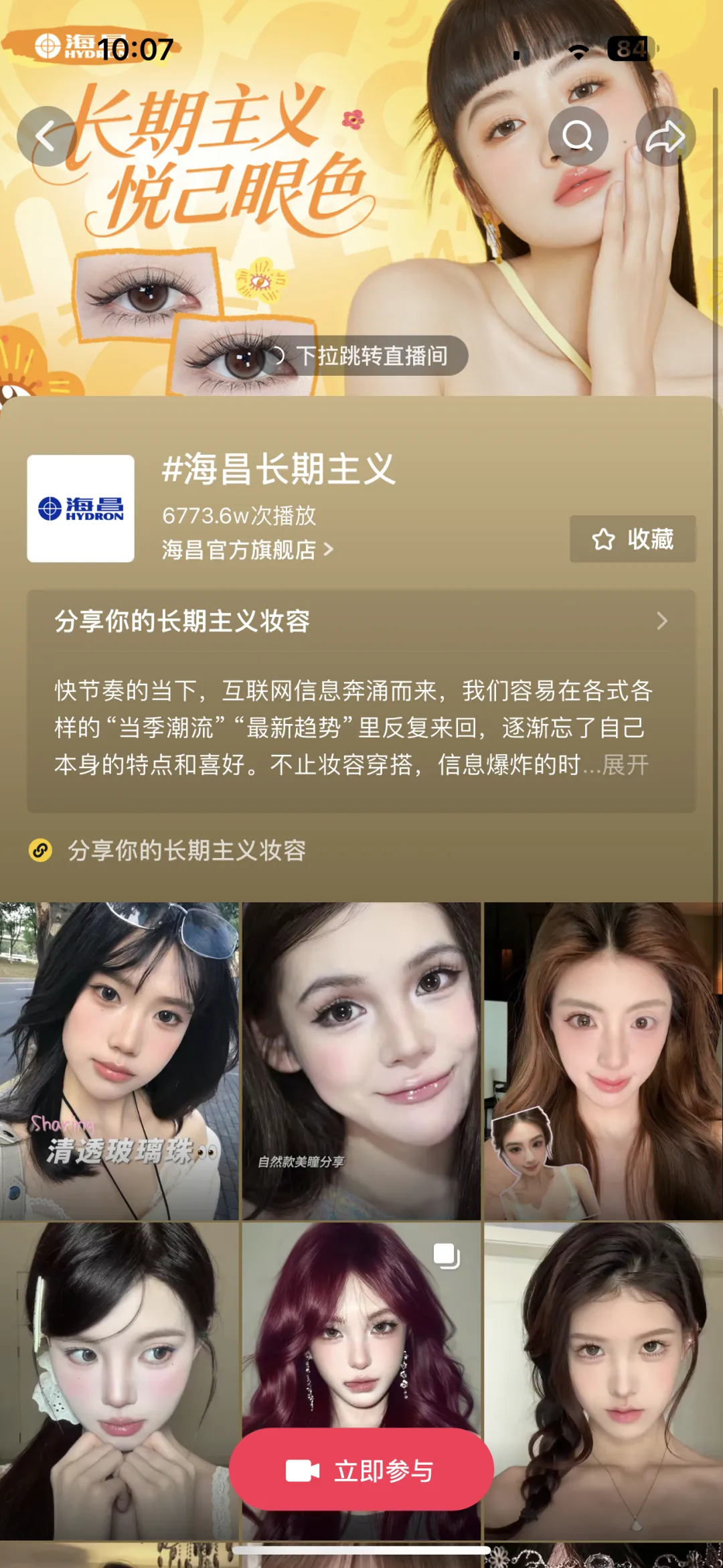
Task: Open the linked 分享你的长期主义妆容 topic
Action: tap(186, 851)
